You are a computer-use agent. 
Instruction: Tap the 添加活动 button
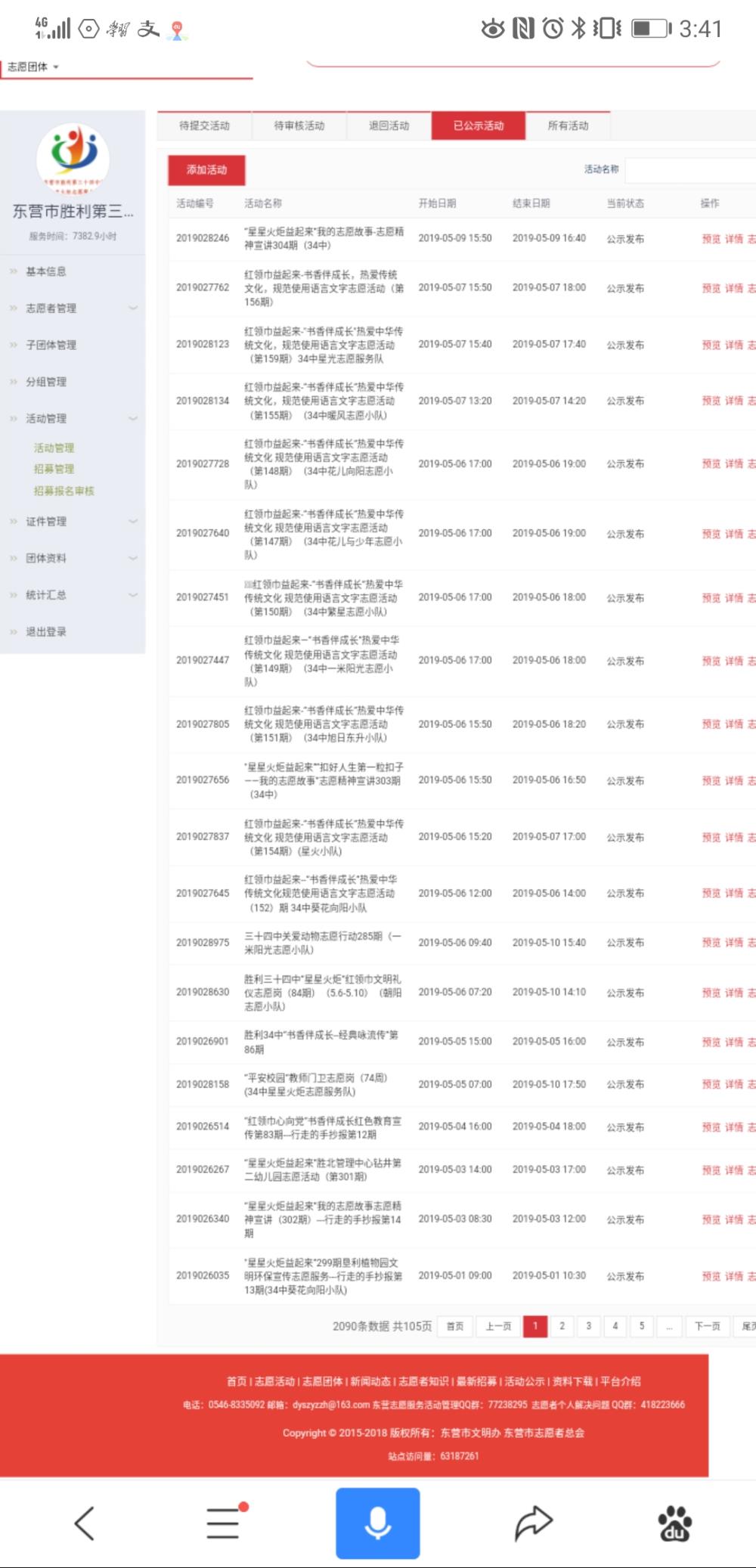(x=206, y=170)
